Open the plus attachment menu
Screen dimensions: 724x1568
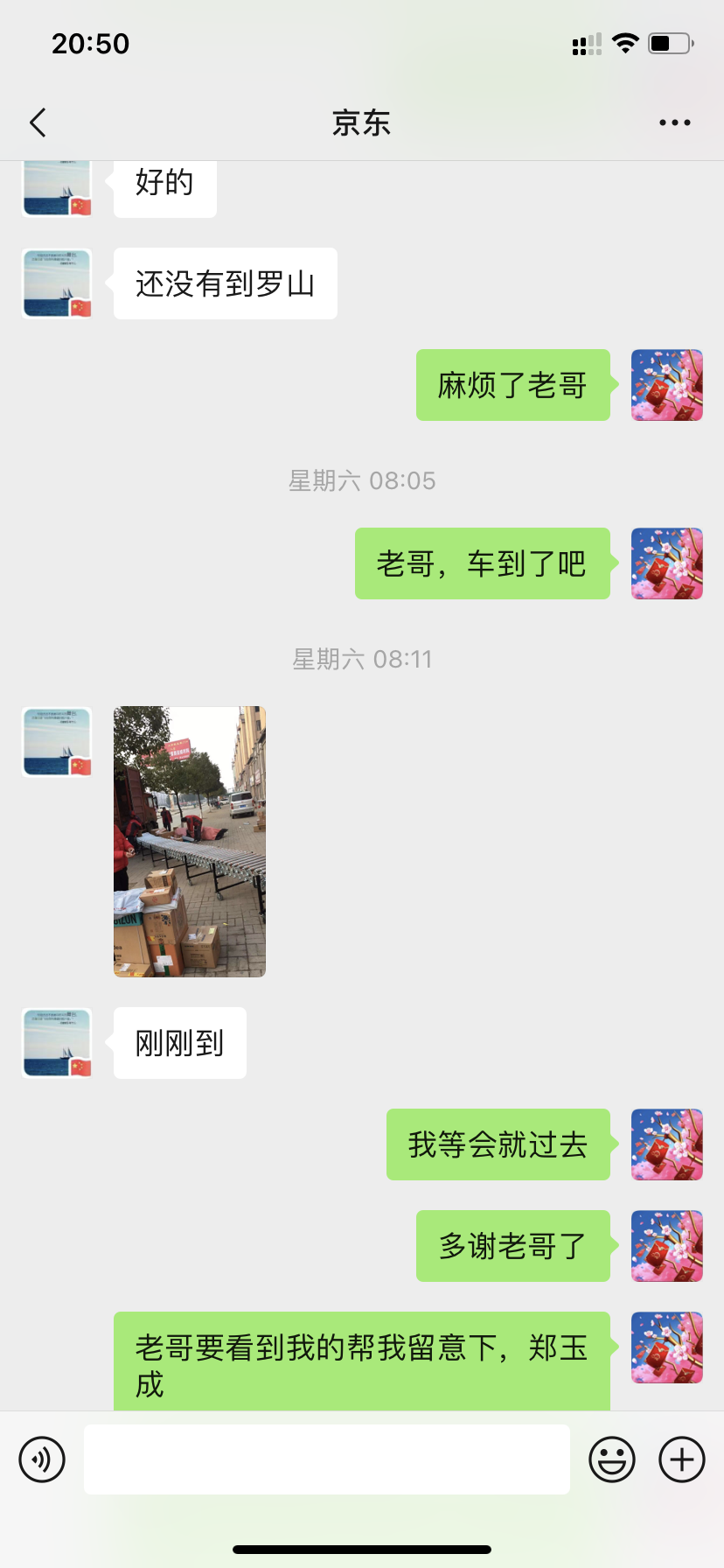pyautogui.click(x=680, y=1459)
